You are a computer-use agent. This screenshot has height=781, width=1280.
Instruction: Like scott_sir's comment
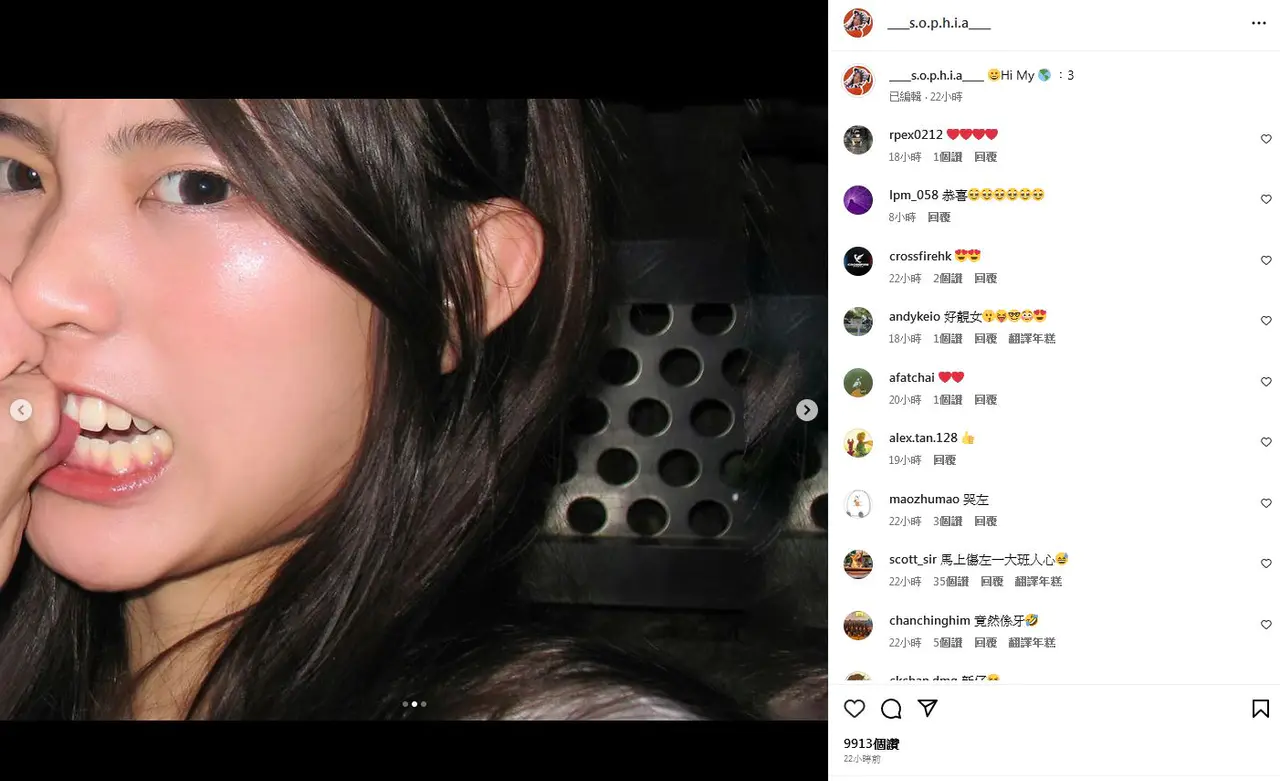coord(1266,564)
